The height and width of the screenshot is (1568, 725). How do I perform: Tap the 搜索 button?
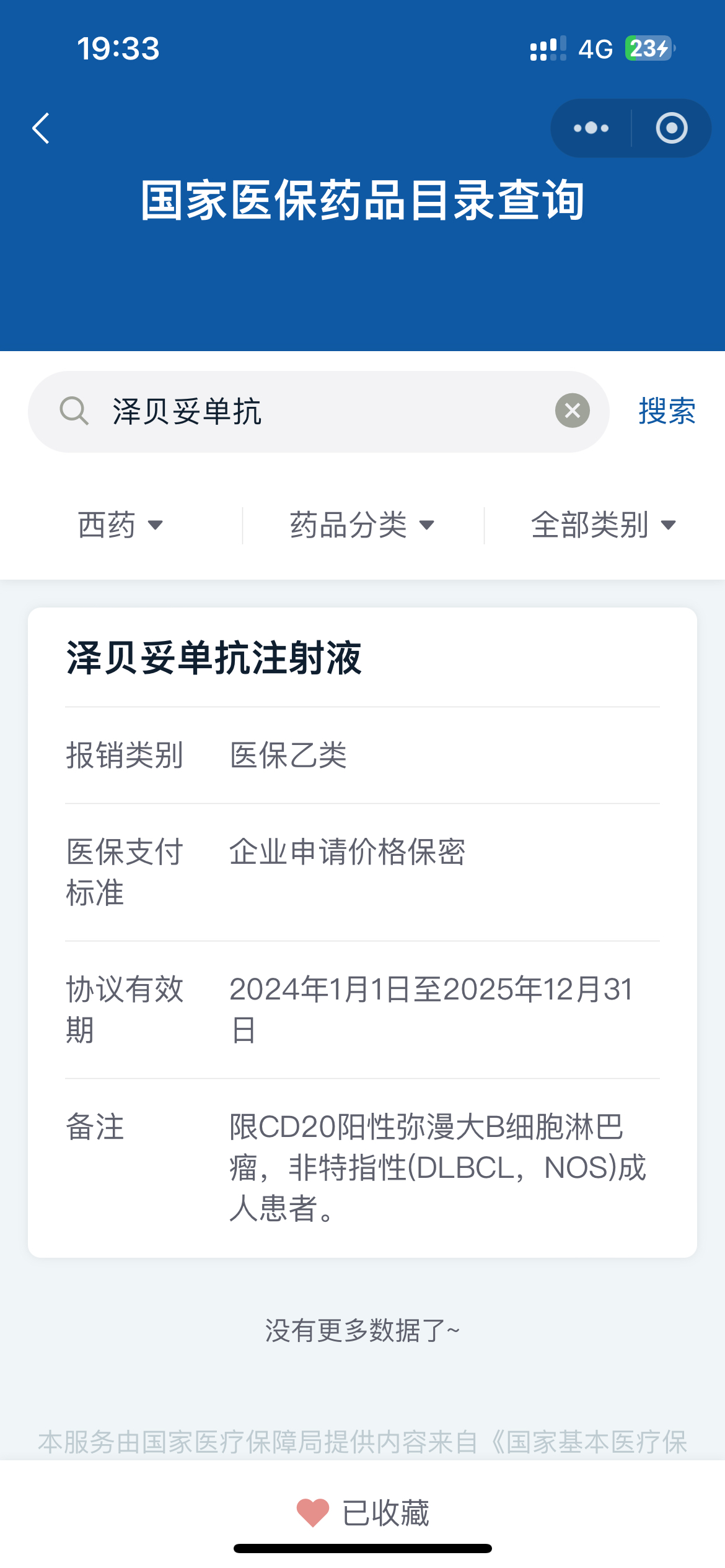[667, 411]
